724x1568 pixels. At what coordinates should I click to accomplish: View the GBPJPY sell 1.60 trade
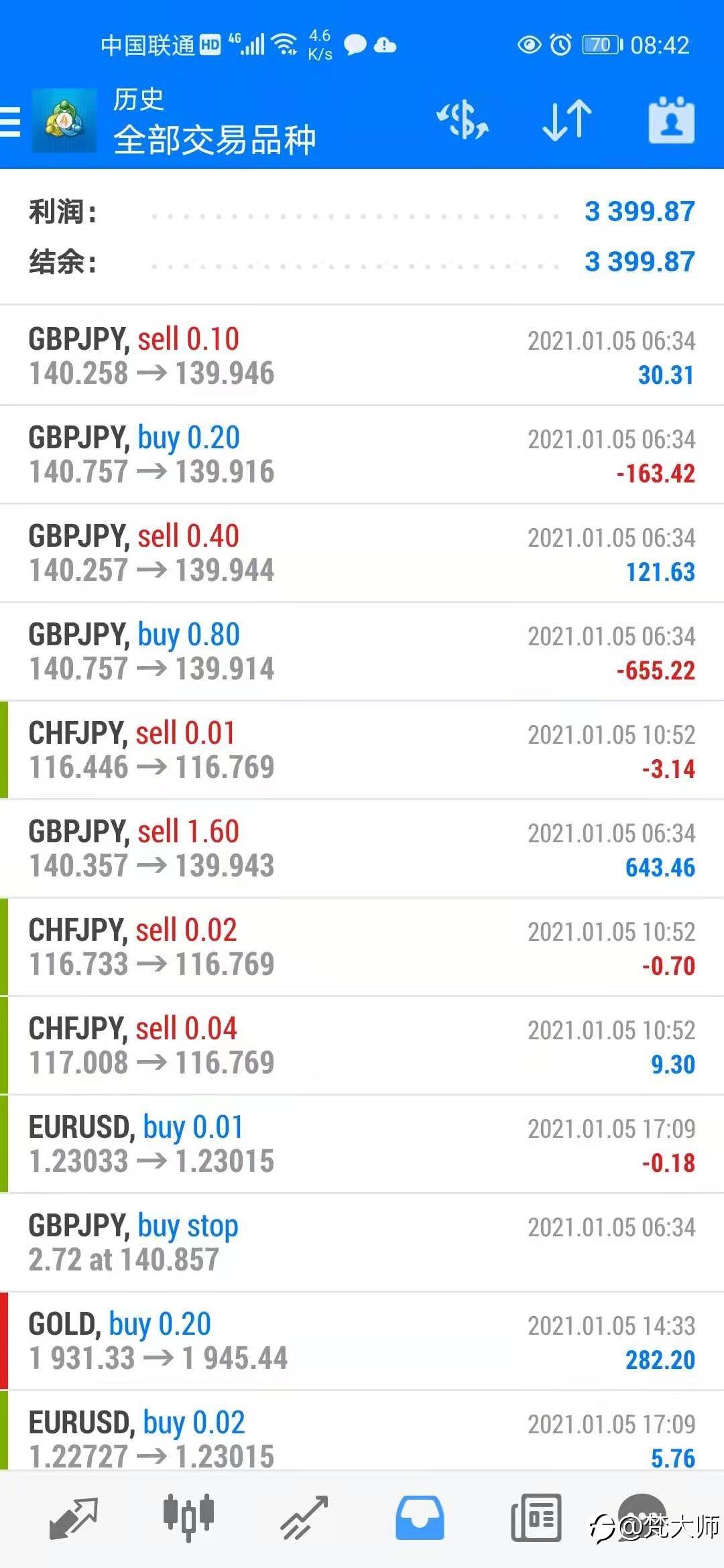tap(362, 848)
